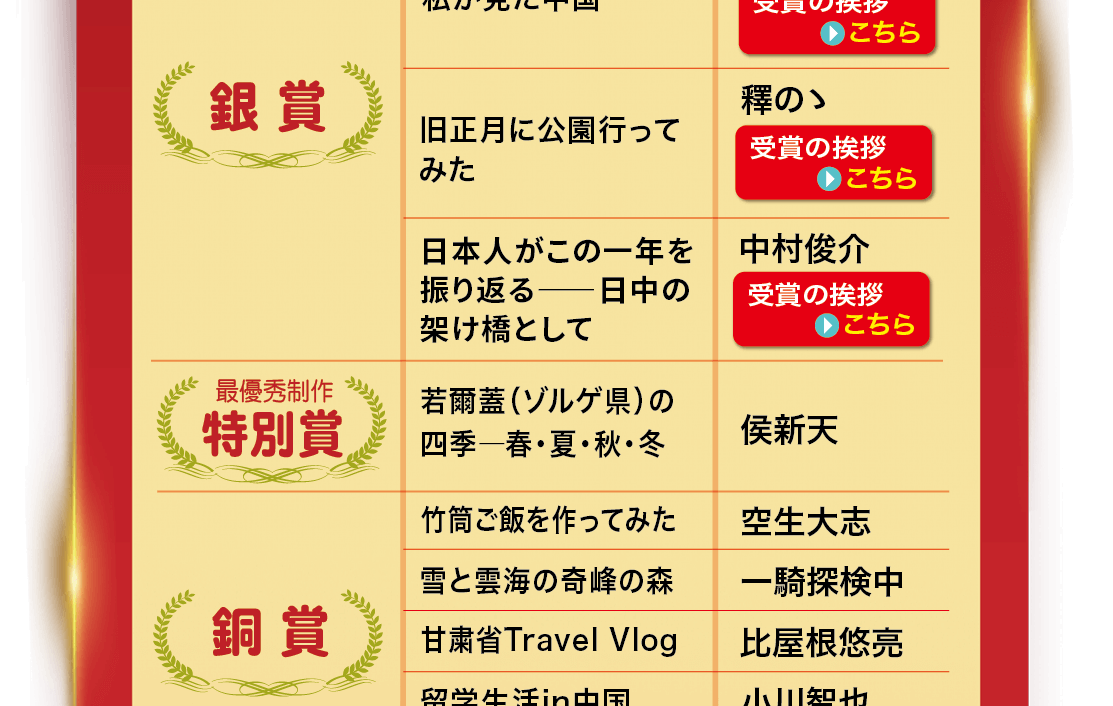Open 受賞の挨拶 こちら for 中村俊介

pyautogui.click(x=831, y=310)
